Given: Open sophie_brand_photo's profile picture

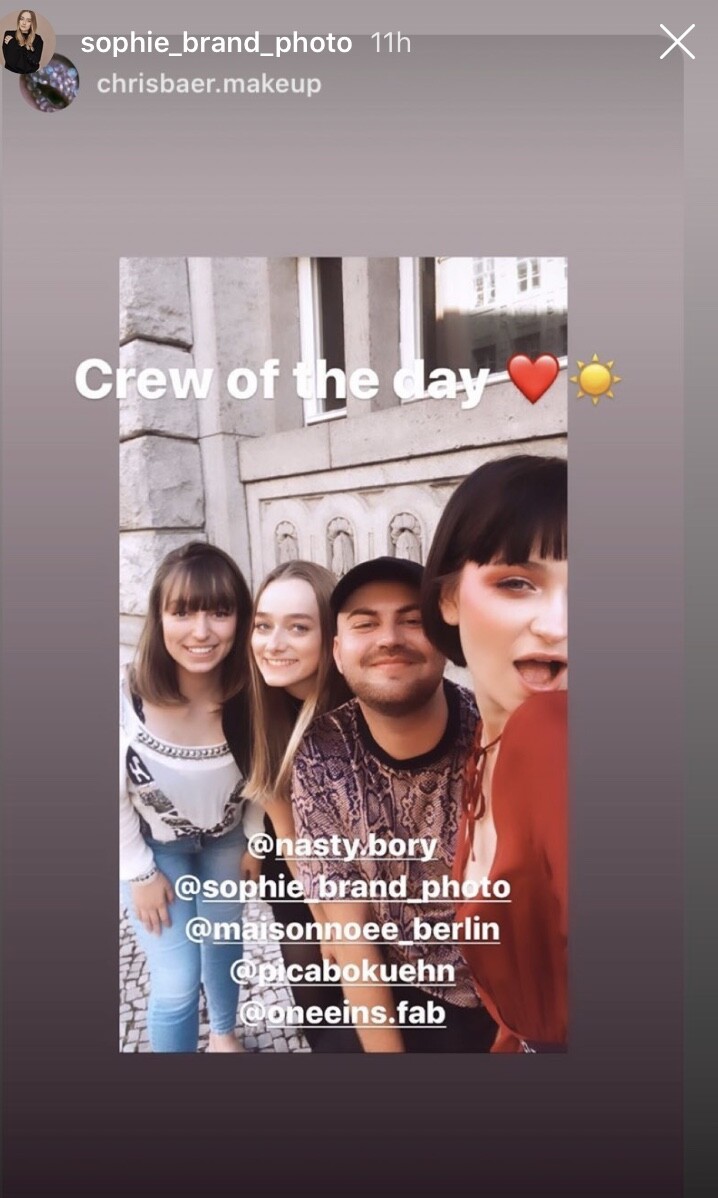Looking at the screenshot, I should (x=24, y=40).
